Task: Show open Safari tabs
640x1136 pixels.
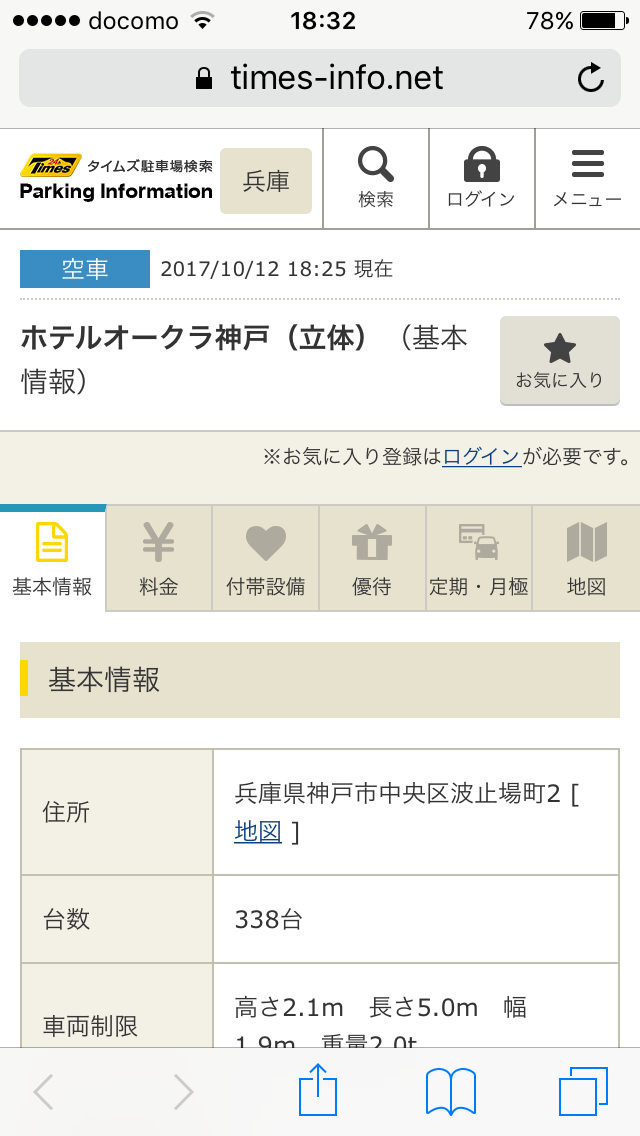Action: (582, 1091)
